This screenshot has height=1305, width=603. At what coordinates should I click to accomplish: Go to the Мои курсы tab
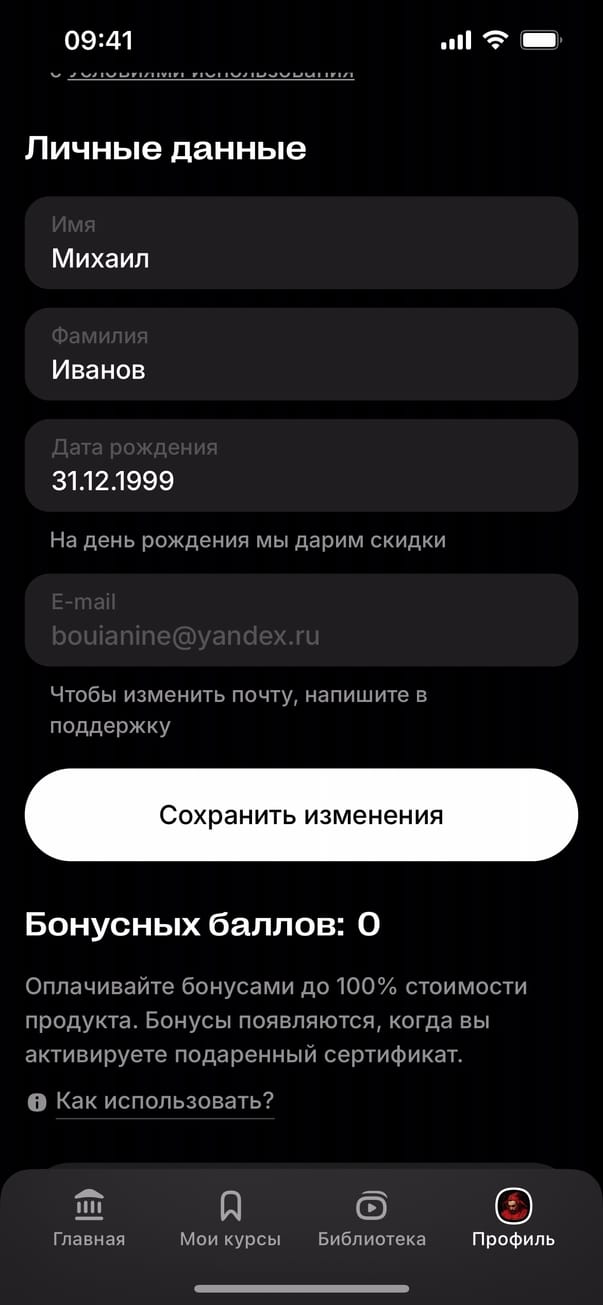(x=230, y=1219)
